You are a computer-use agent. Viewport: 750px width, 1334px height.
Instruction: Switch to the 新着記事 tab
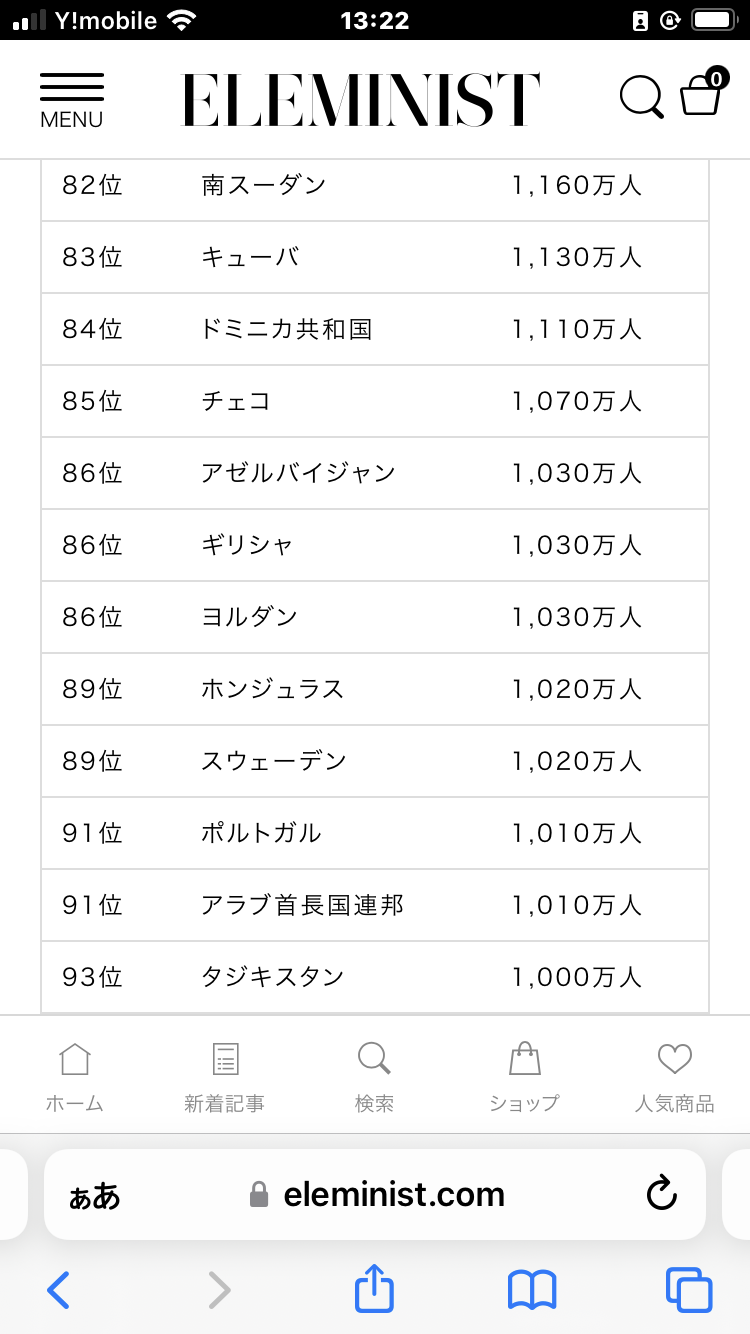225,1077
